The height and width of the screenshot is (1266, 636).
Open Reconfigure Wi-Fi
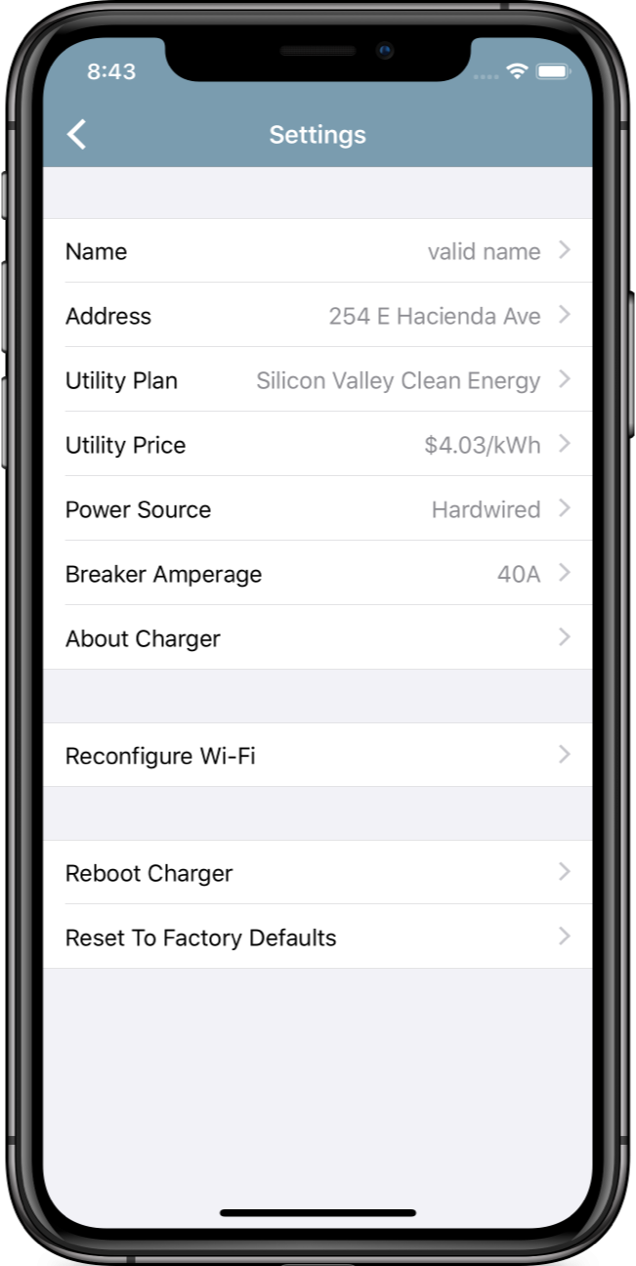317,755
